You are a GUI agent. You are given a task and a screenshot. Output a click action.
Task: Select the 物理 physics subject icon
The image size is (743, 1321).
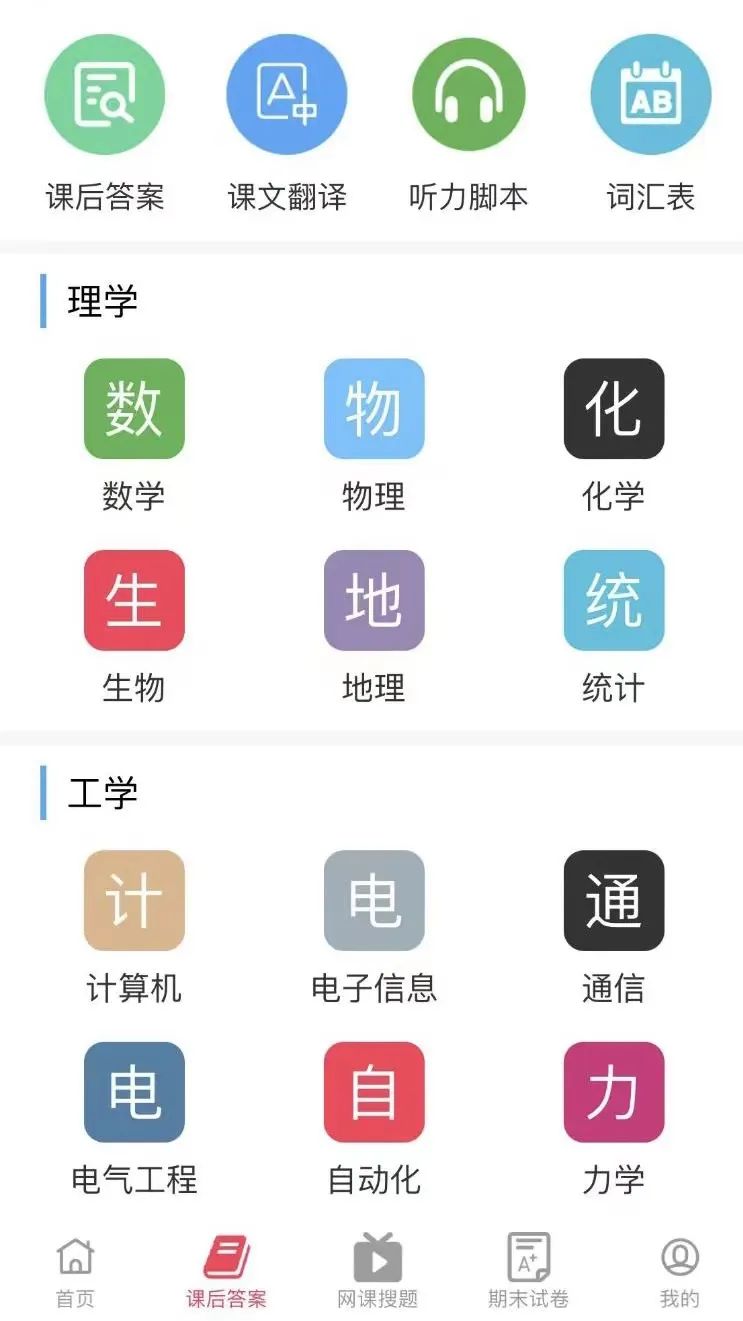click(x=374, y=410)
